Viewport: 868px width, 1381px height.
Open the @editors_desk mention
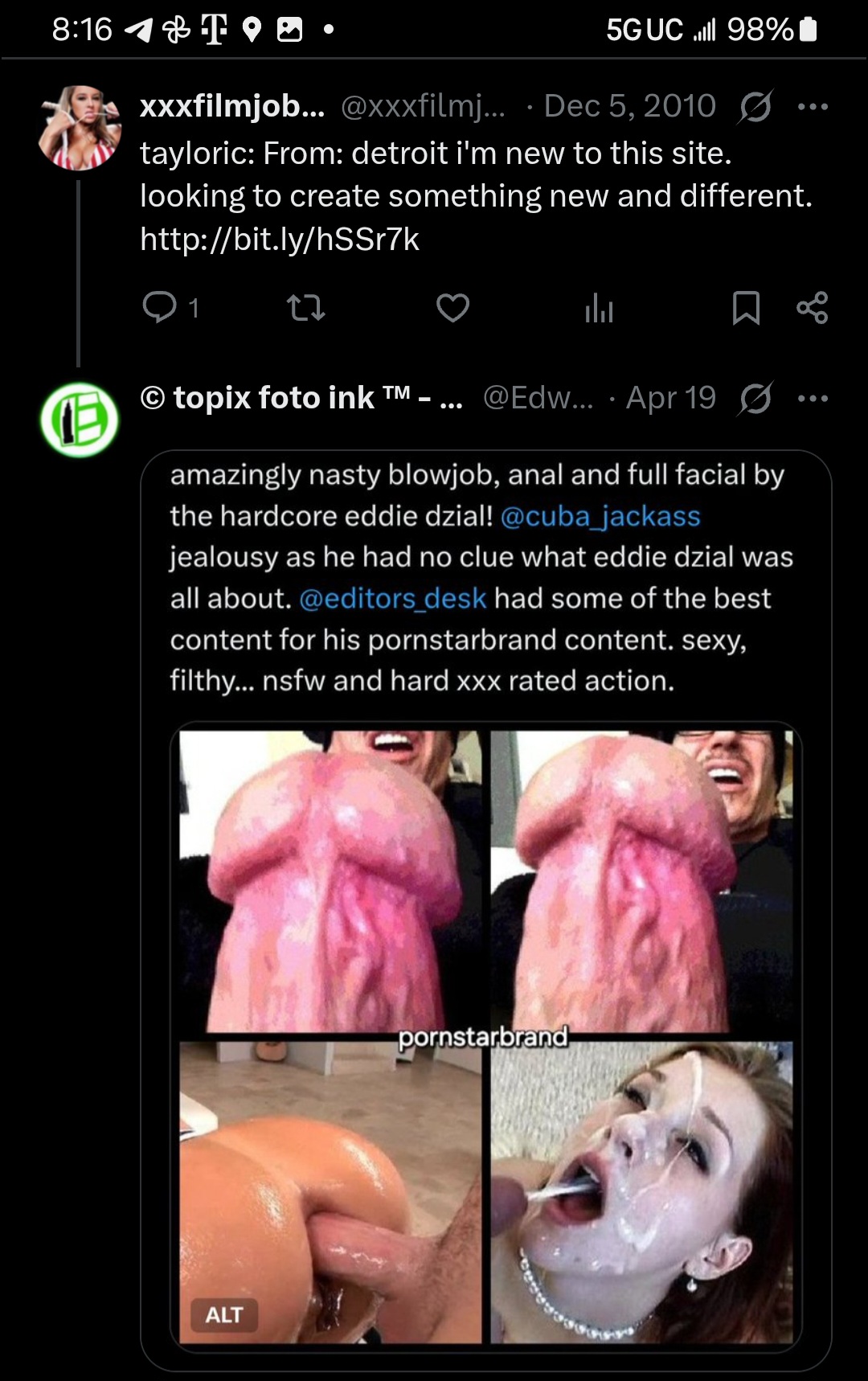(392, 598)
